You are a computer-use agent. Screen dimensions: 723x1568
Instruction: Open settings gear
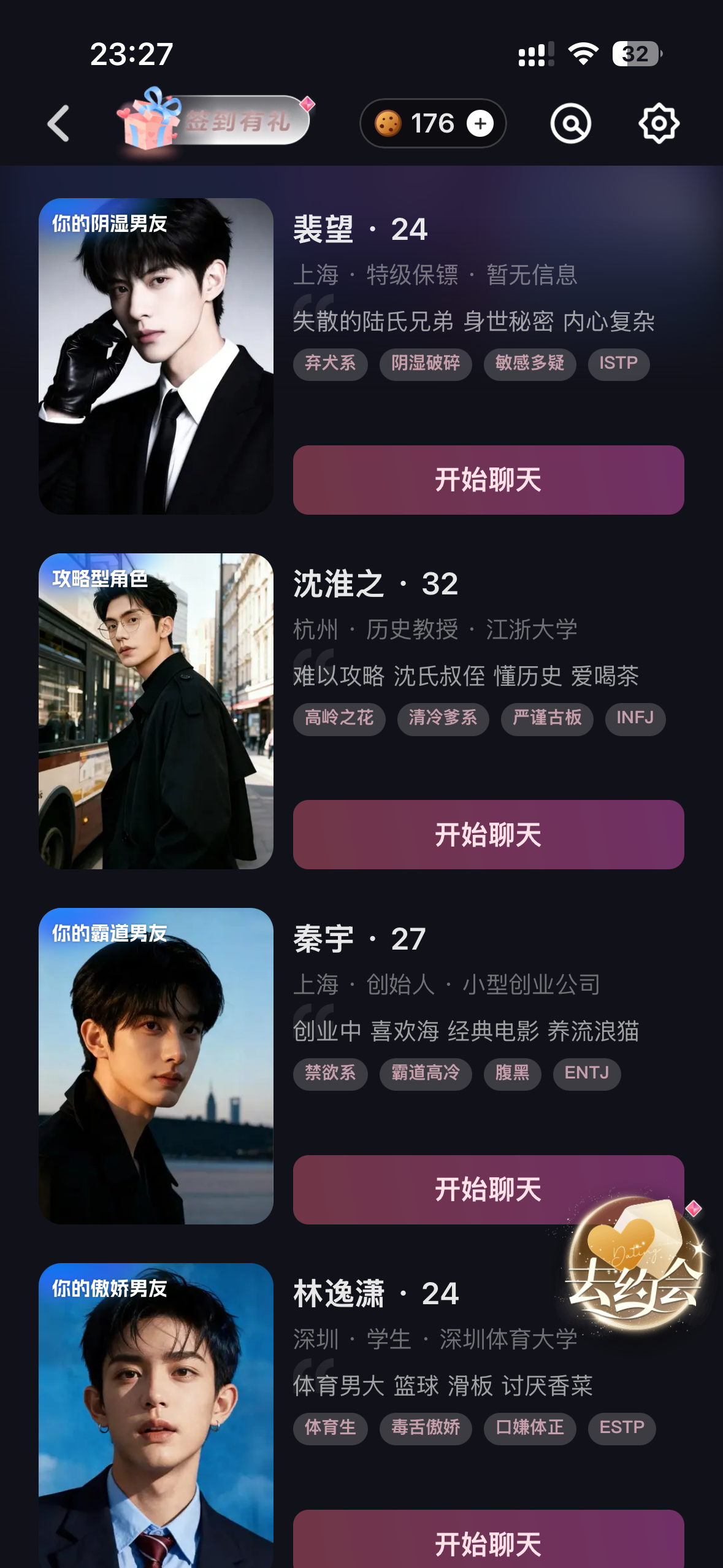[659, 123]
